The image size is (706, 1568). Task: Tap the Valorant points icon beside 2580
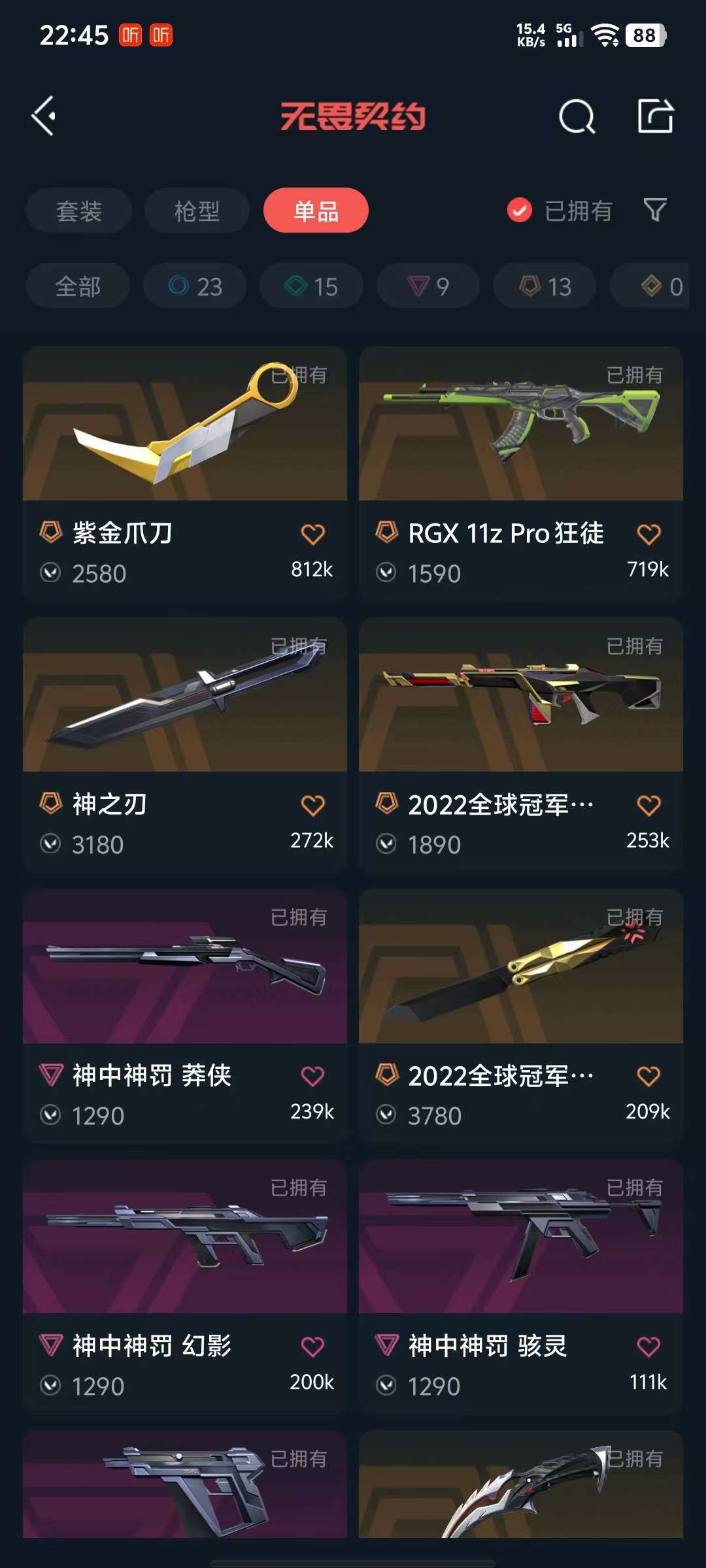click(x=49, y=573)
